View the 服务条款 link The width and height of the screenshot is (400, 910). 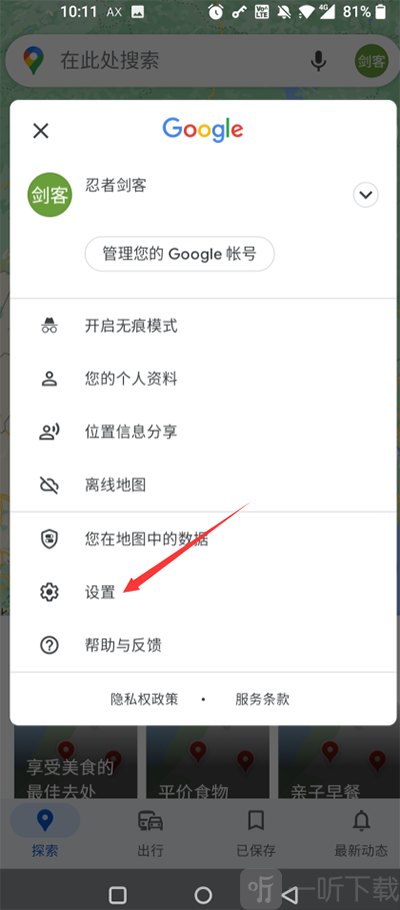262,699
